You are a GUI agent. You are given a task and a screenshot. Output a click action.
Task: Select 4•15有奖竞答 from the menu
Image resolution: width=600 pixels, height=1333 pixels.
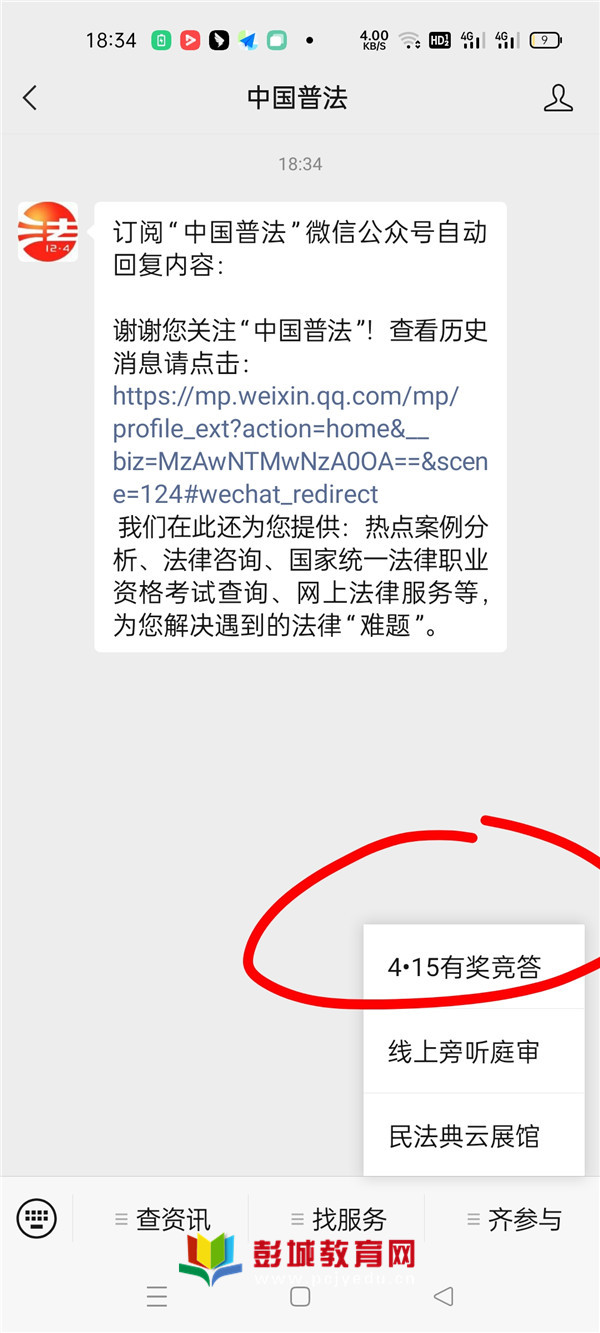465,967
